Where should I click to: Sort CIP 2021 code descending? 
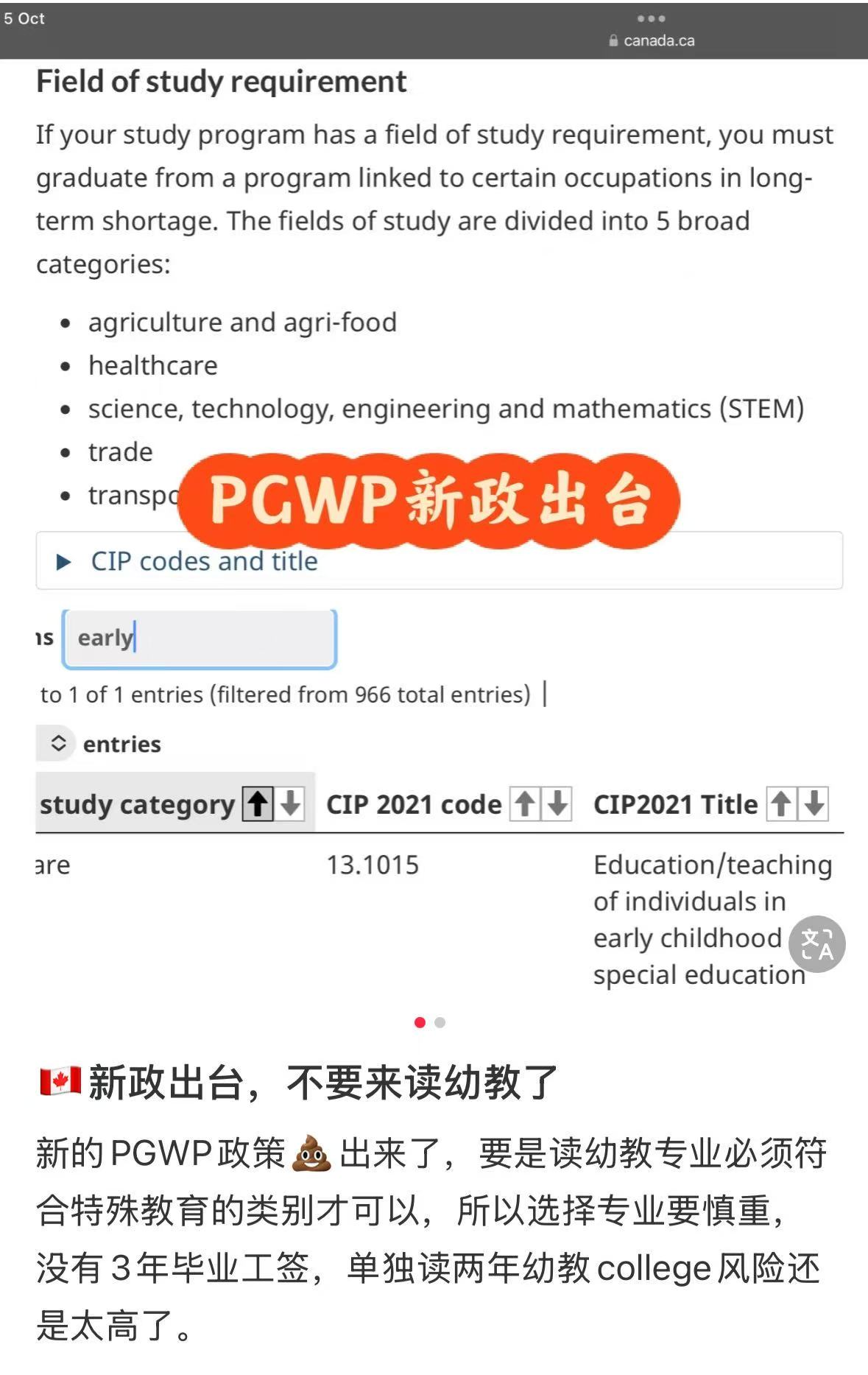point(557,804)
